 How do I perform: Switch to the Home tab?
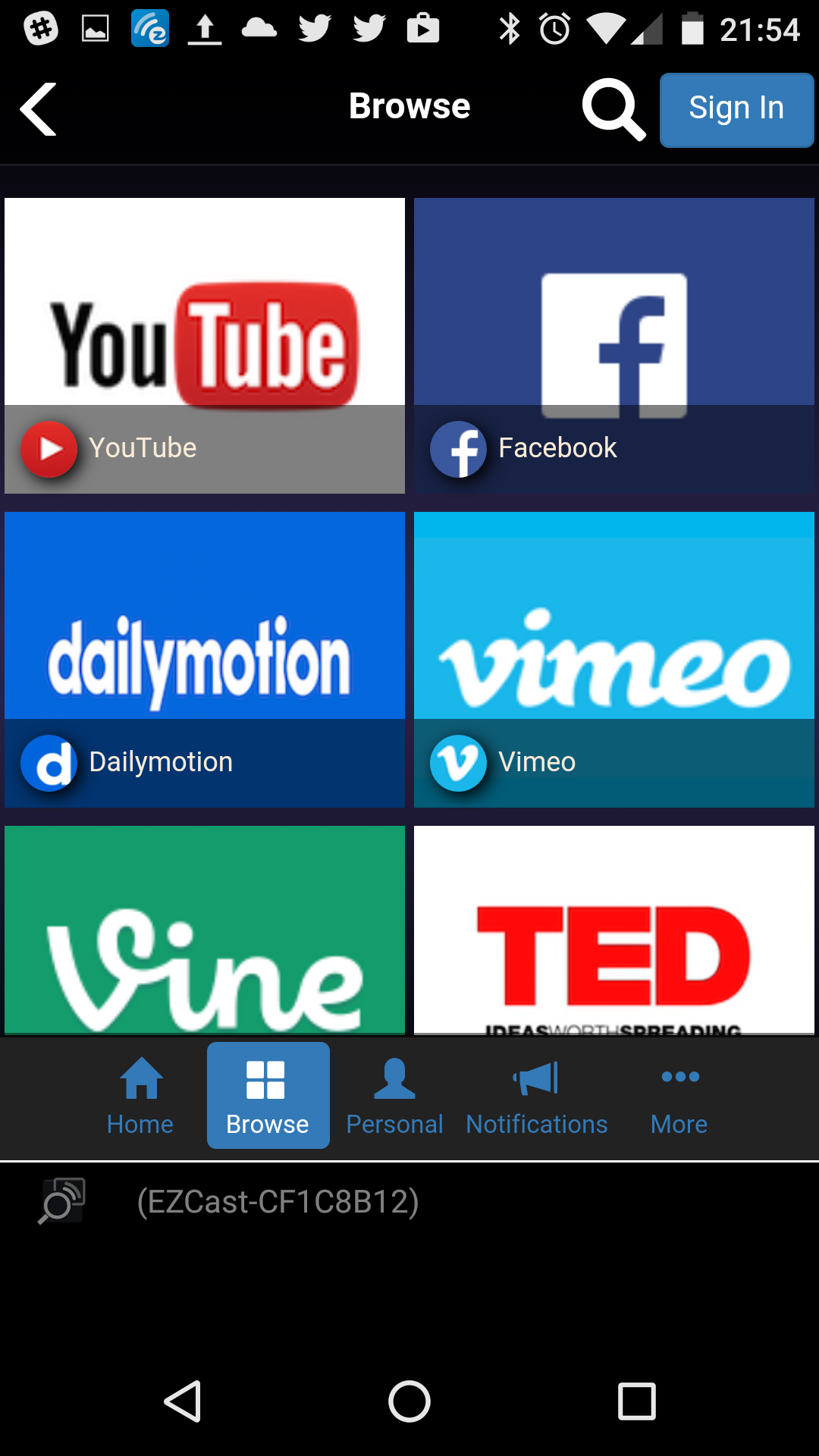click(140, 1096)
